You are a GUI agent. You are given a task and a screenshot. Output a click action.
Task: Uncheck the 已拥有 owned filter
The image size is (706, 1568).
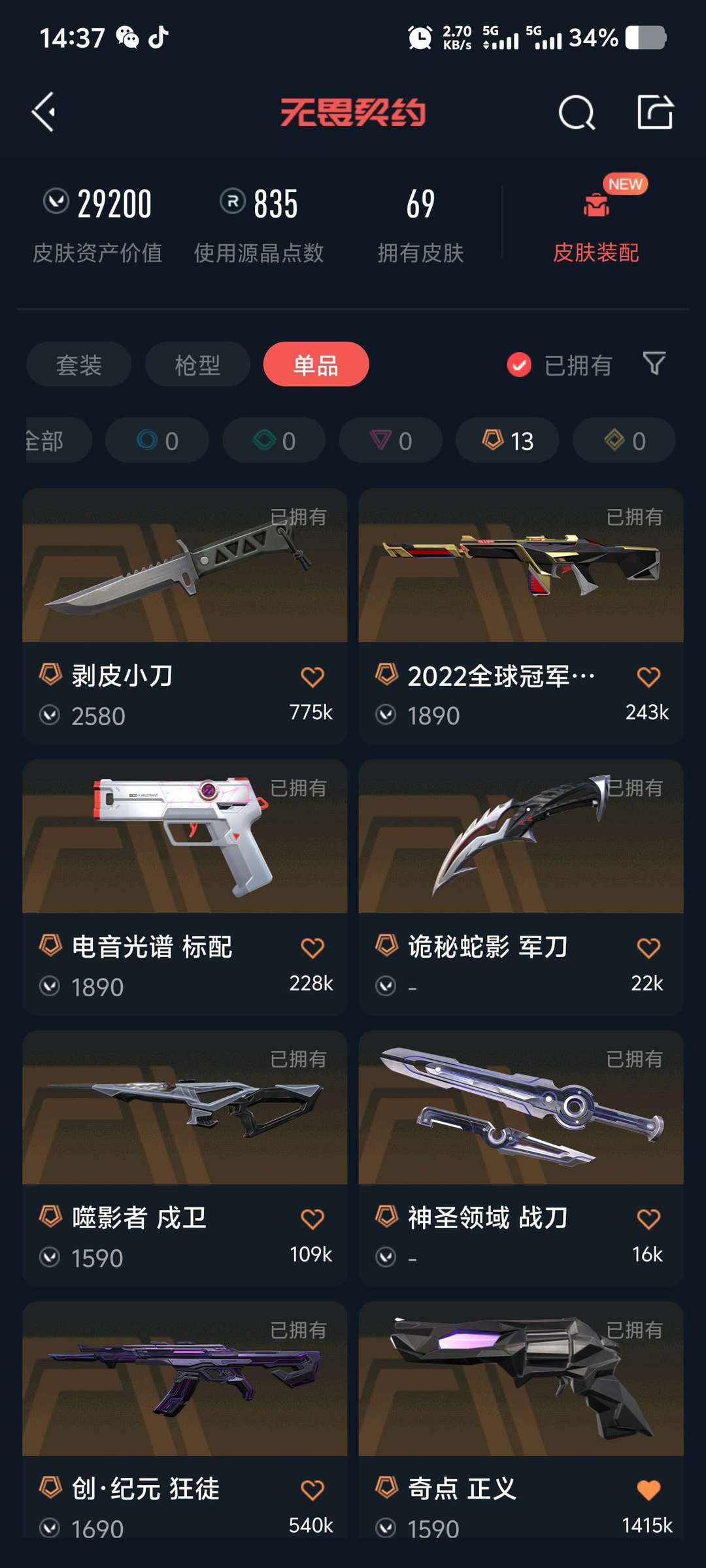560,365
